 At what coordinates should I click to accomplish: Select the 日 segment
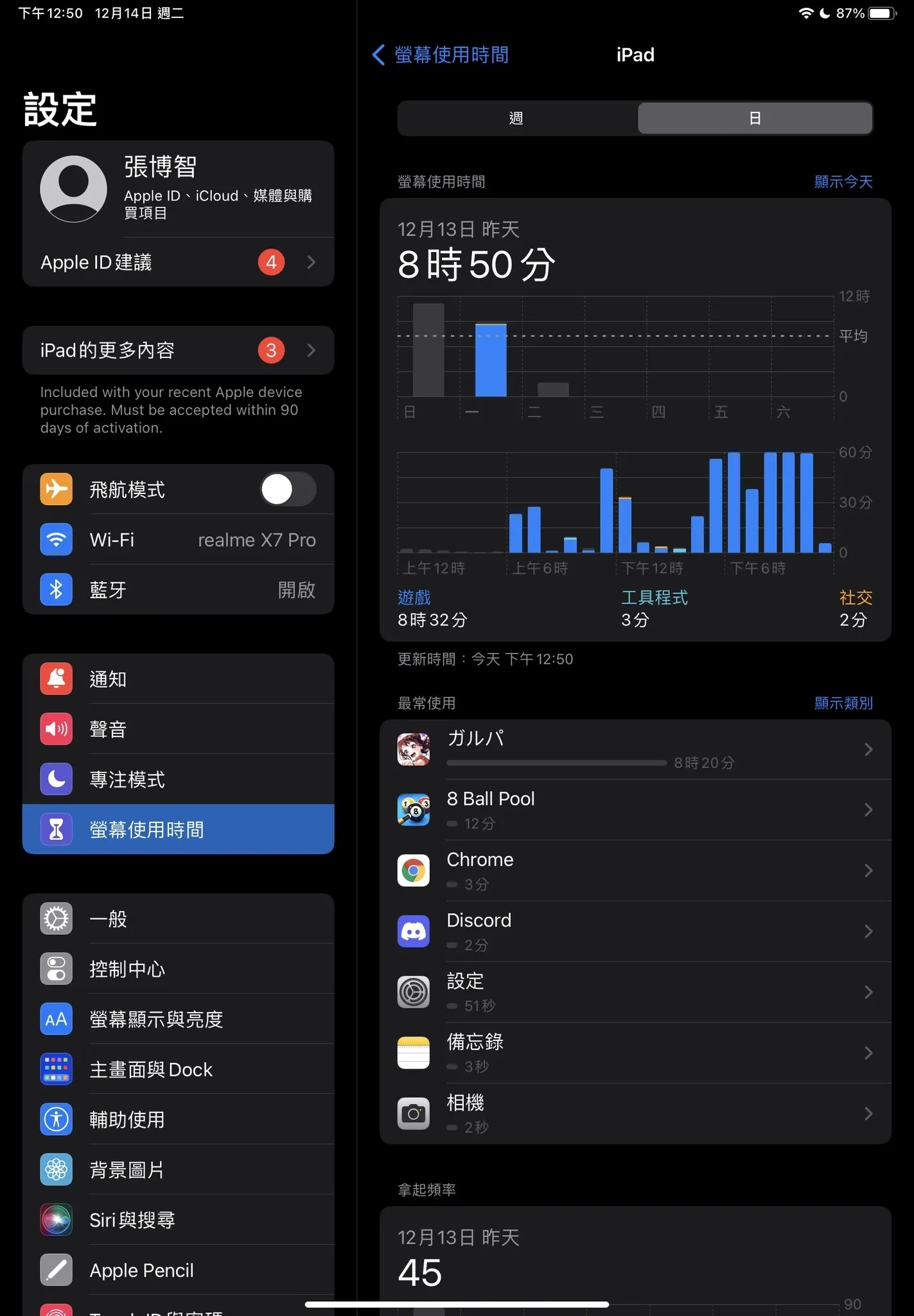tap(755, 118)
